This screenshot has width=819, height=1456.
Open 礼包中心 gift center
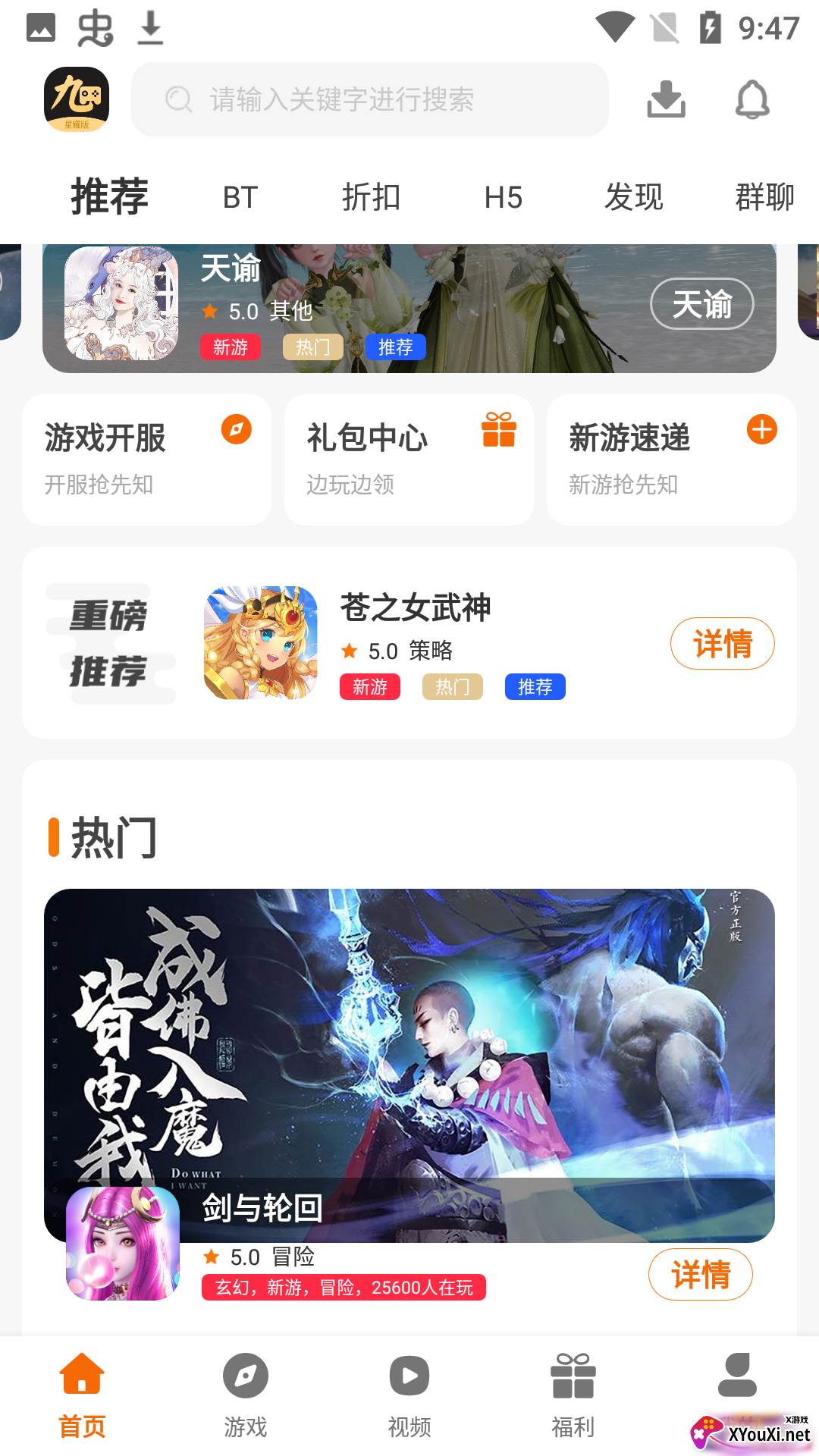click(409, 460)
